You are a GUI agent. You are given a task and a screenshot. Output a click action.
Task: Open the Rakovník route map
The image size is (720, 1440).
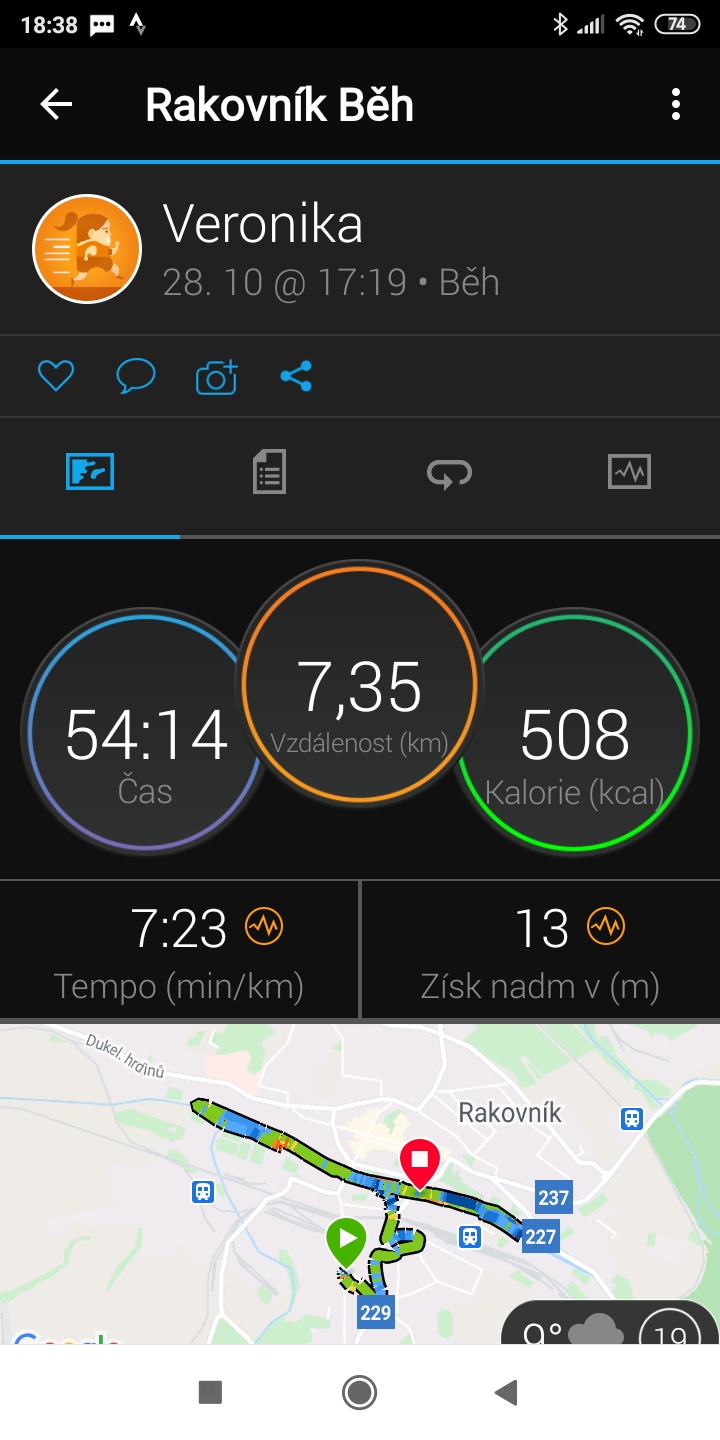pyautogui.click(x=360, y=1184)
